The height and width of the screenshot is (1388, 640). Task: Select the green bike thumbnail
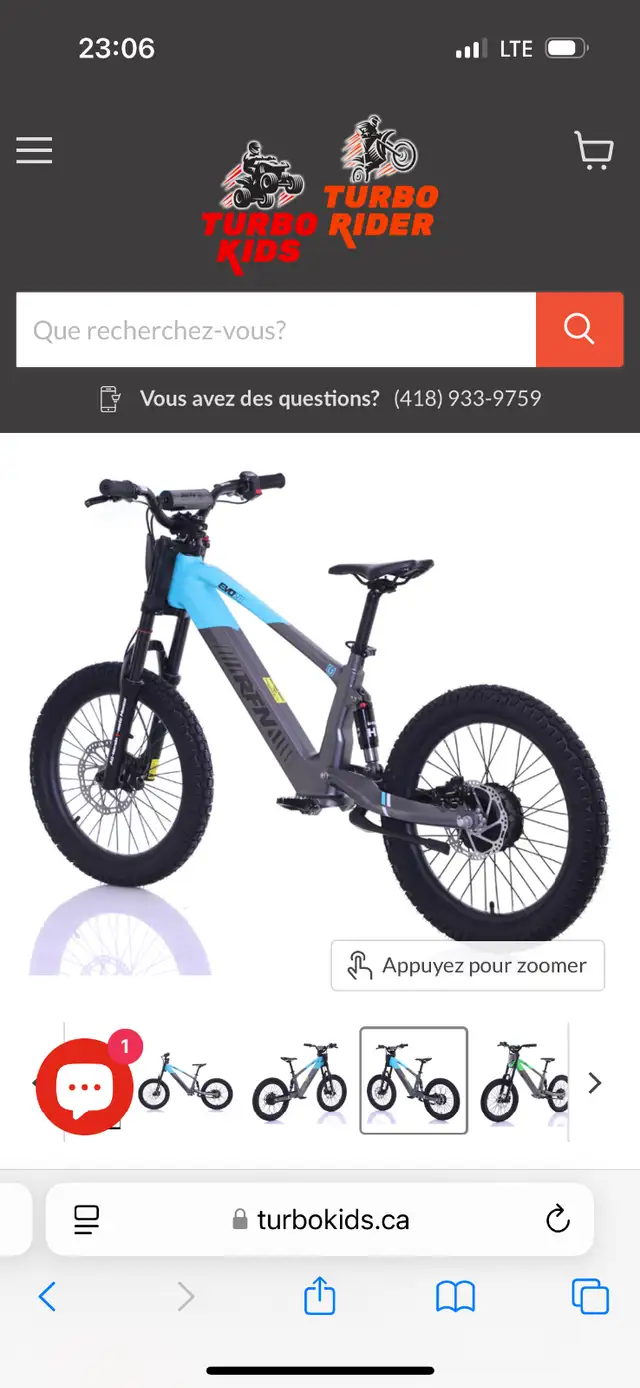[x=524, y=1082]
